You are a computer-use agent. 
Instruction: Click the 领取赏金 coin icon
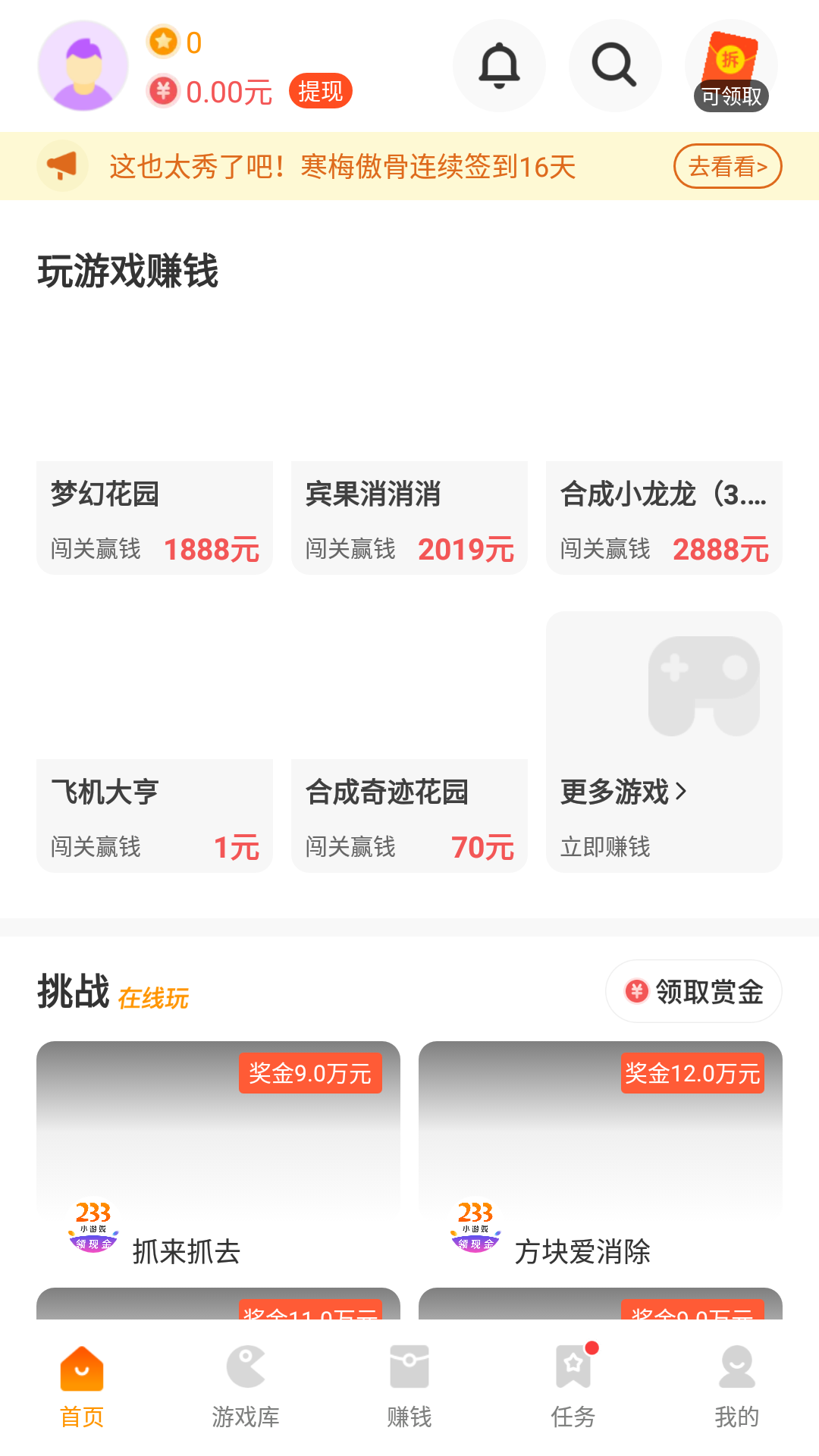[x=638, y=990]
